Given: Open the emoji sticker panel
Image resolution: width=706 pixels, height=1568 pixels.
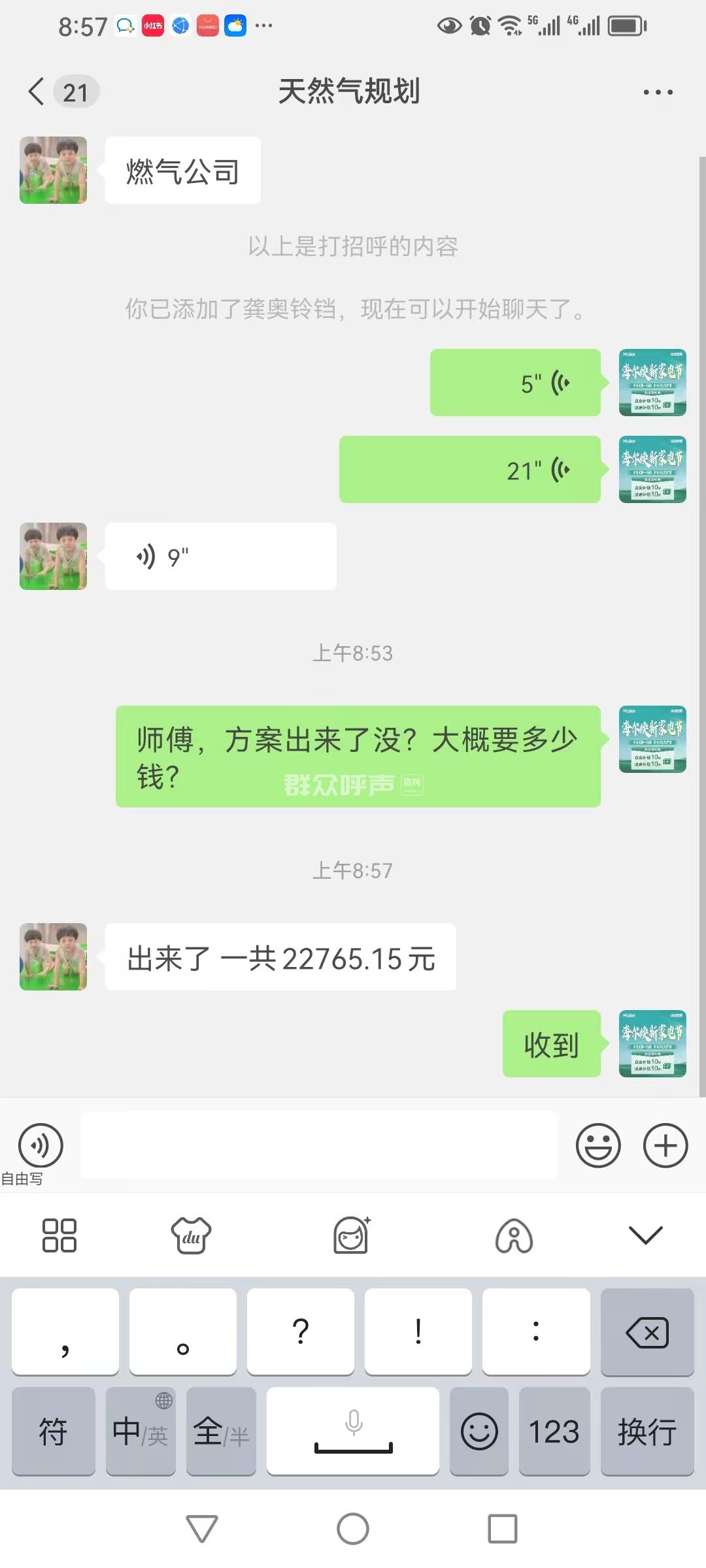Looking at the screenshot, I should (x=597, y=1145).
